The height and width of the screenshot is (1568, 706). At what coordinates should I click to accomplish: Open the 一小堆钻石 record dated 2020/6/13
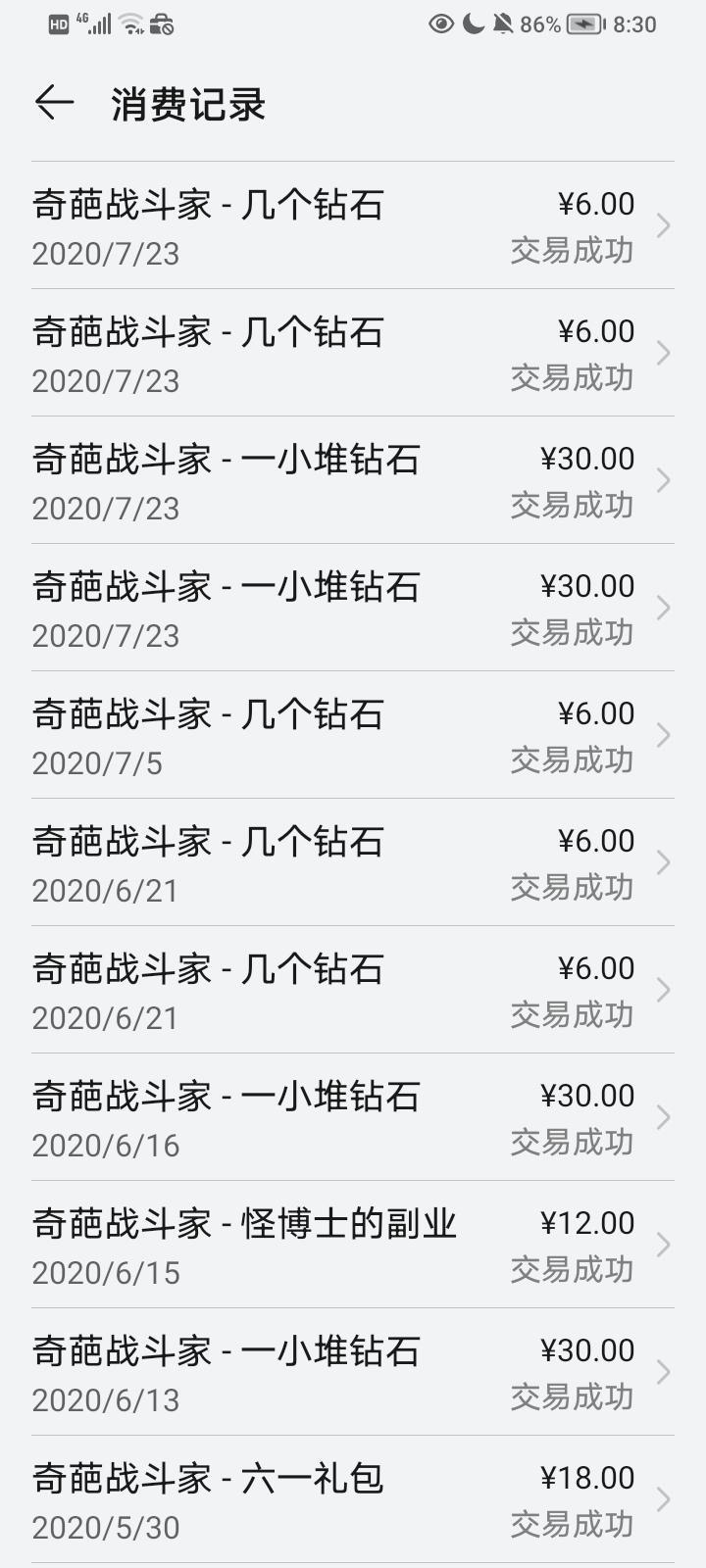353,1372
